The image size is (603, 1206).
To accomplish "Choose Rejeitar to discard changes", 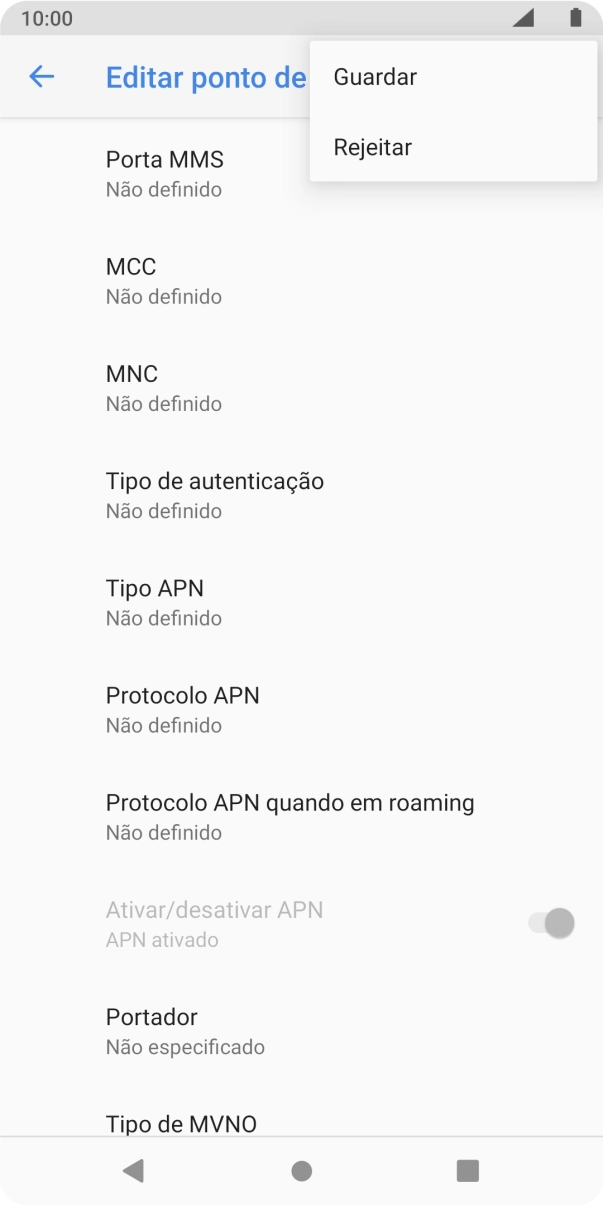I will [x=373, y=147].
